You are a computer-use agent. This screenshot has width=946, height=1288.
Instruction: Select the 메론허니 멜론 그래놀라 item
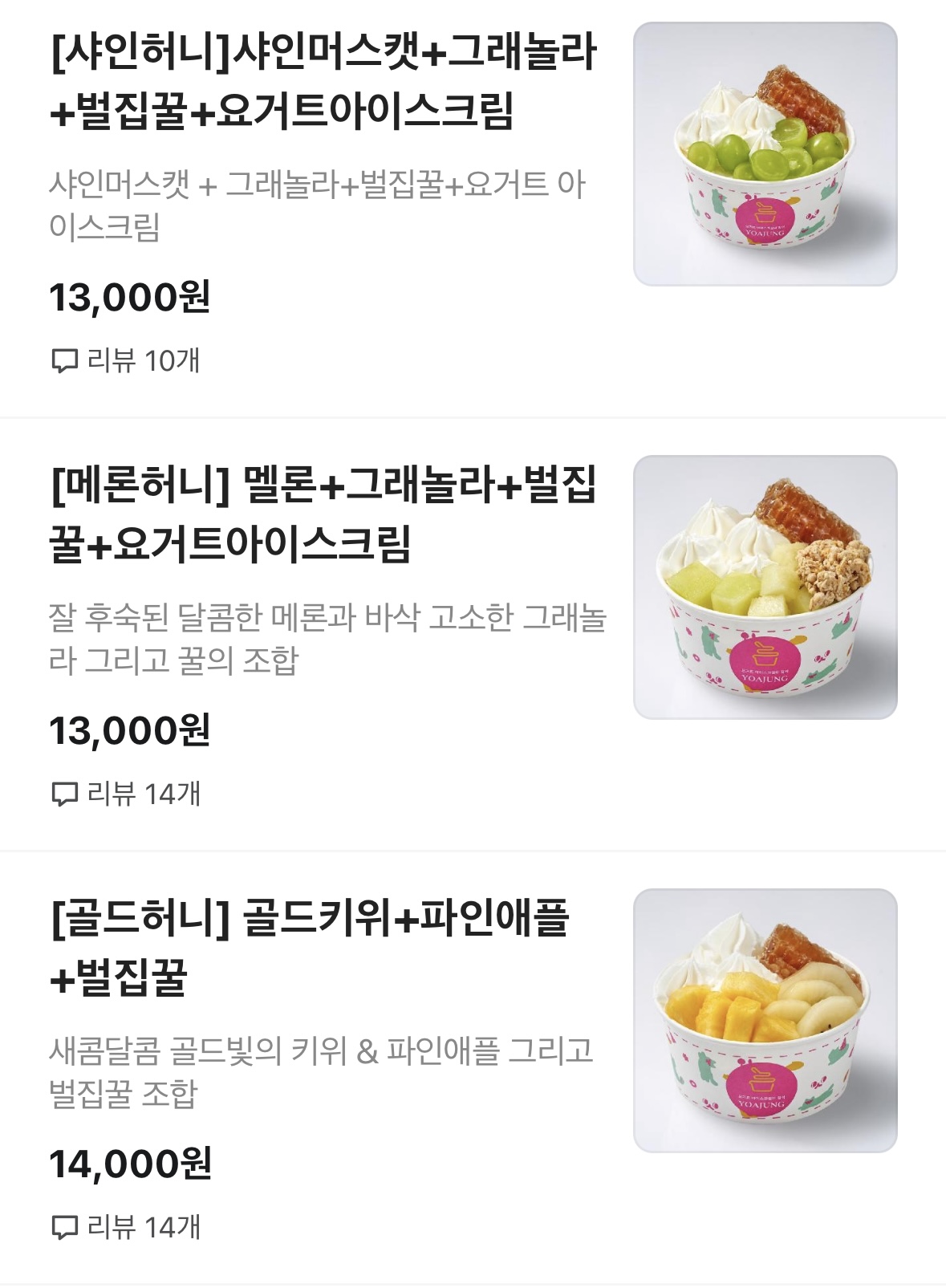click(x=321, y=514)
